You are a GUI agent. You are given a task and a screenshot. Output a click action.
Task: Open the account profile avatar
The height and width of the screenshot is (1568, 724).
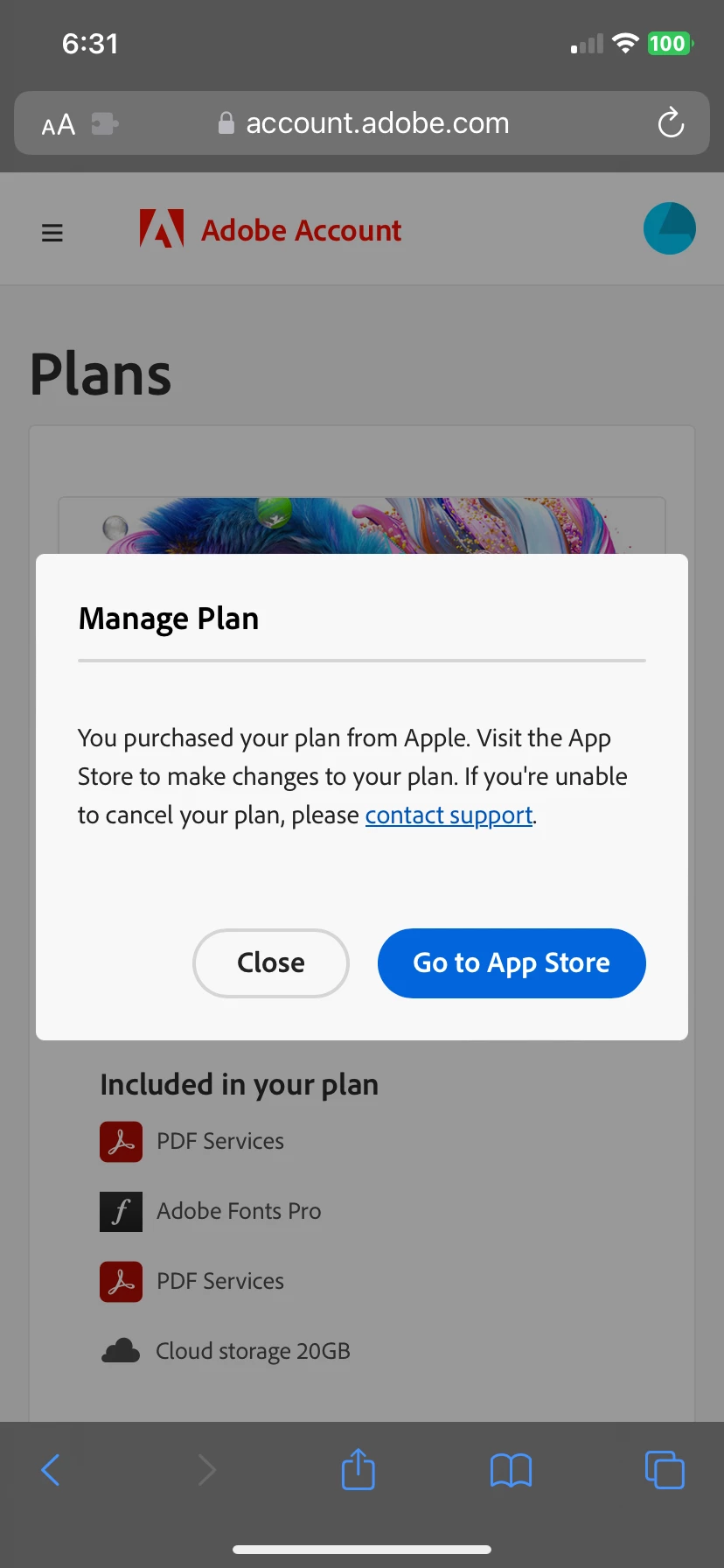669,228
